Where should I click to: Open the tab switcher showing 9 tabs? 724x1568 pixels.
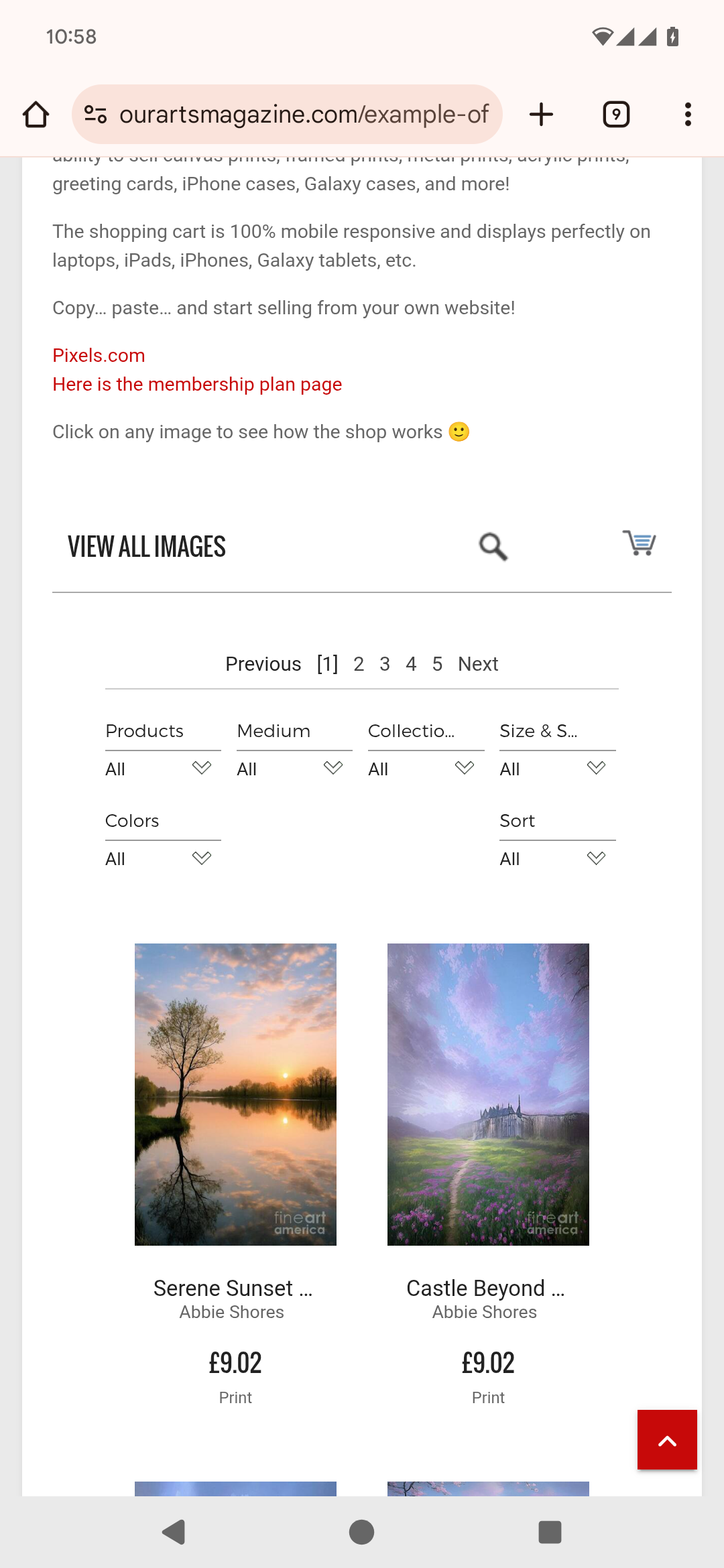coord(616,115)
